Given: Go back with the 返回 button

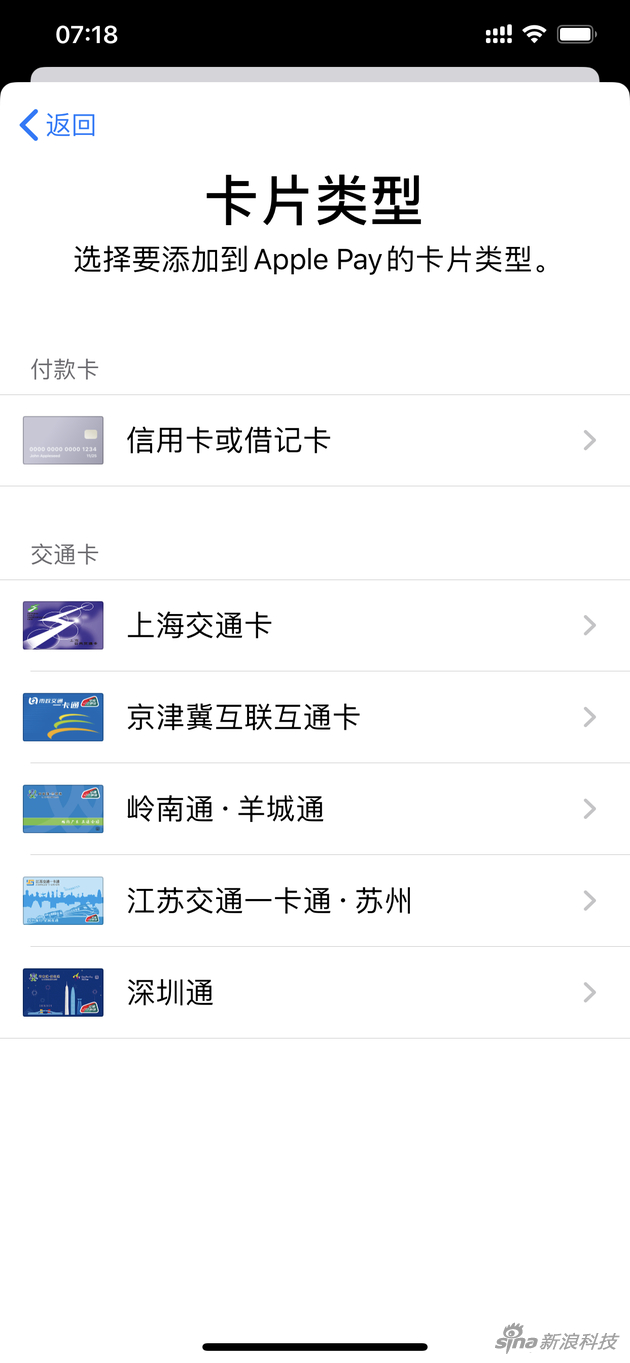Looking at the screenshot, I should click(x=58, y=125).
